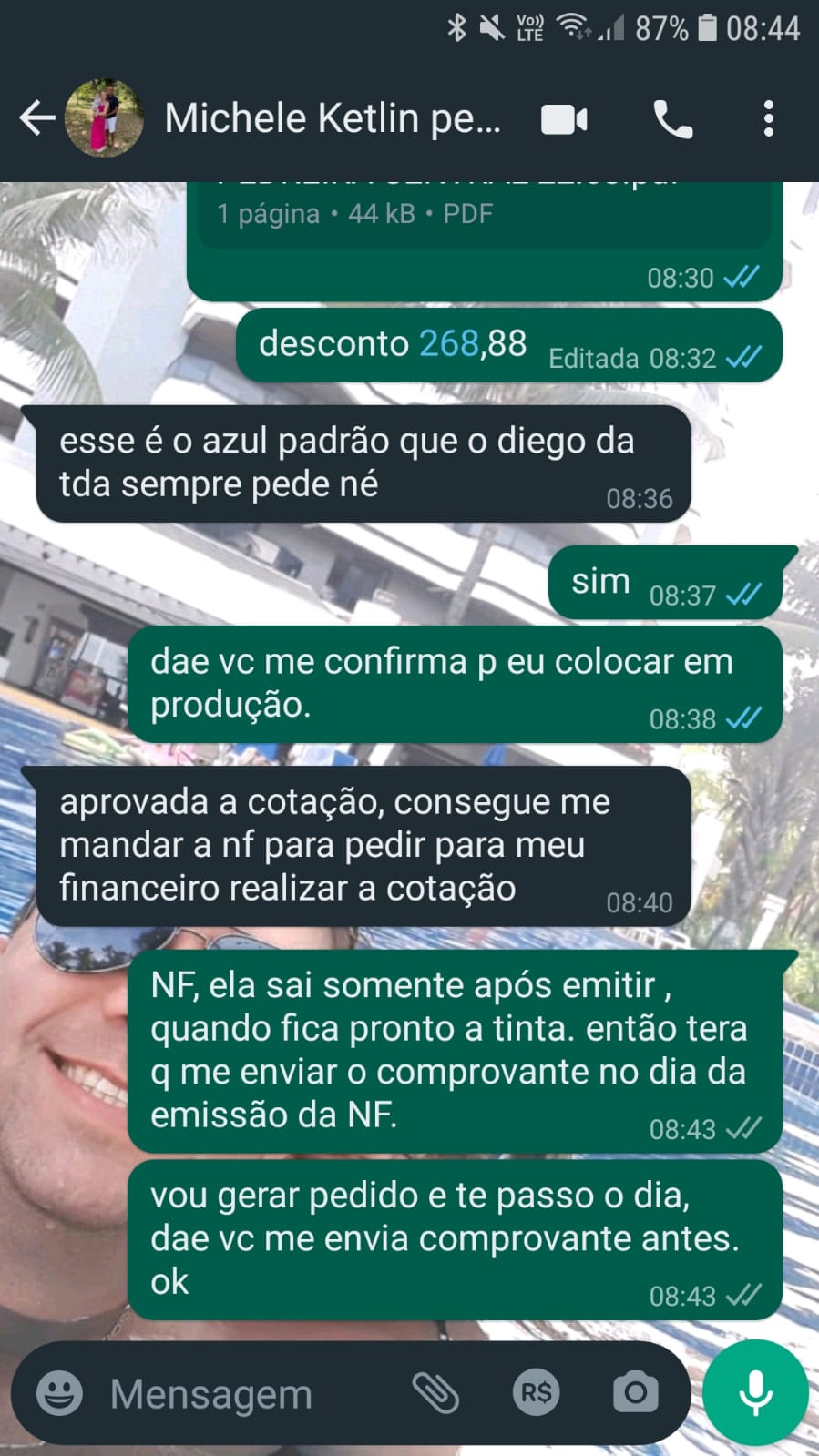Image resolution: width=819 pixels, height=1456 pixels.
Task: Open the overflow menu
Action: coord(769,119)
